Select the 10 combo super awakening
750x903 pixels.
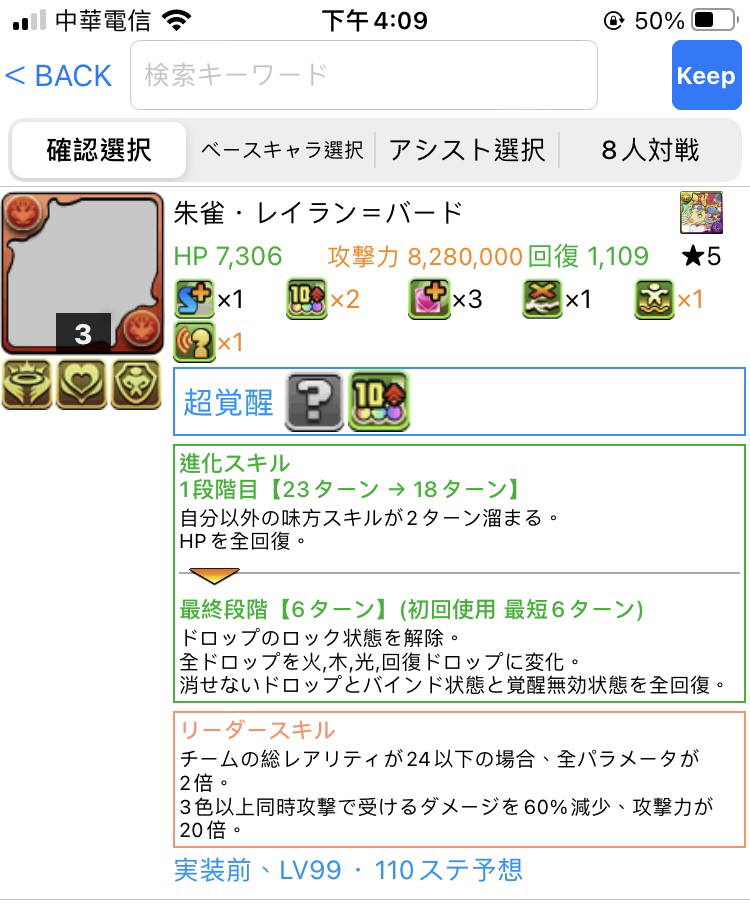[x=377, y=402]
